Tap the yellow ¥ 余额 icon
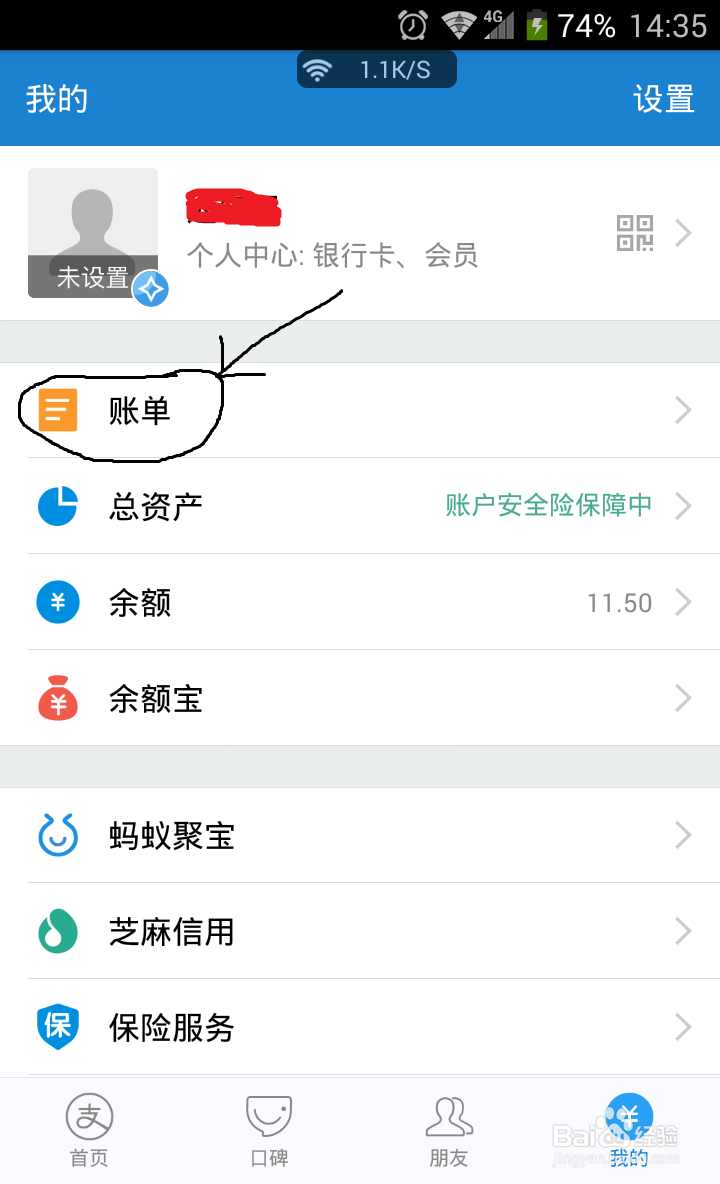Image resolution: width=720 pixels, height=1184 pixels. pyautogui.click(x=57, y=602)
